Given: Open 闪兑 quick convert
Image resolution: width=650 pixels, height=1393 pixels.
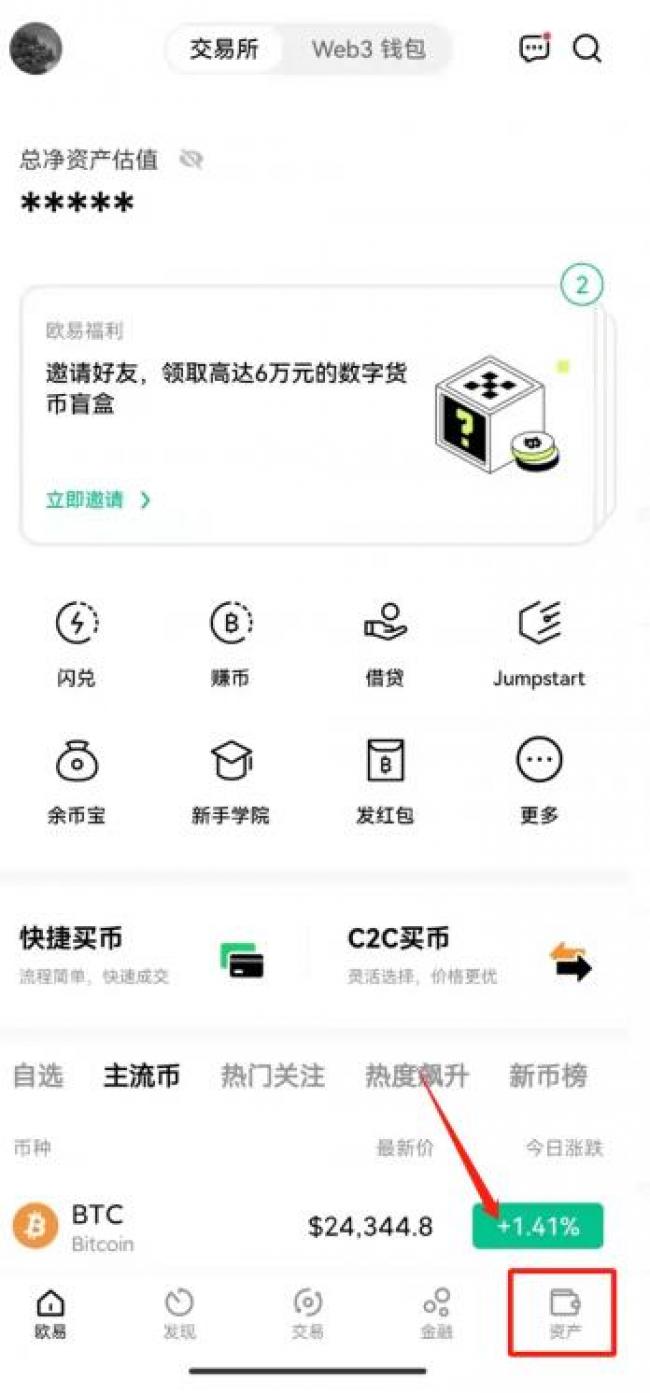Looking at the screenshot, I should [76, 645].
